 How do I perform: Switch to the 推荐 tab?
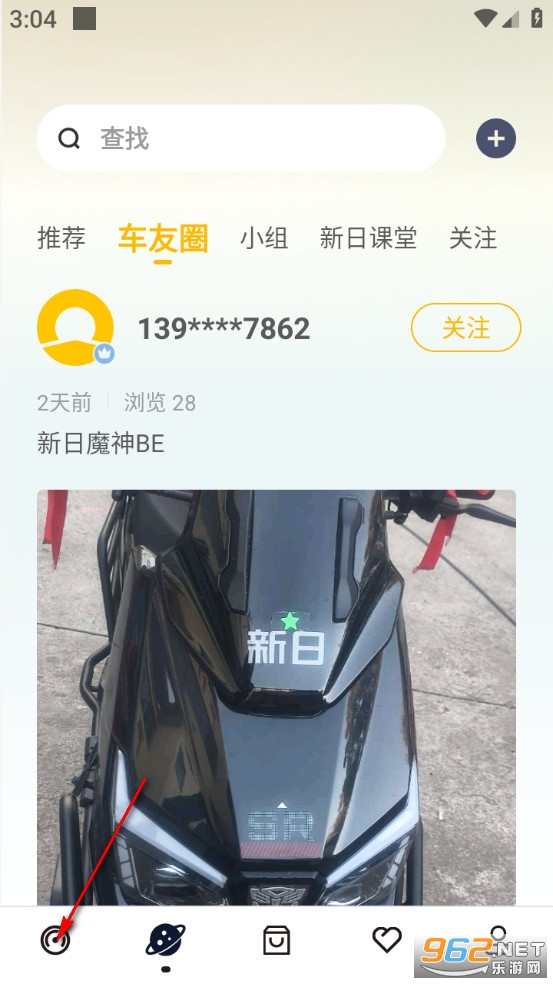pyautogui.click(x=61, y=238)
